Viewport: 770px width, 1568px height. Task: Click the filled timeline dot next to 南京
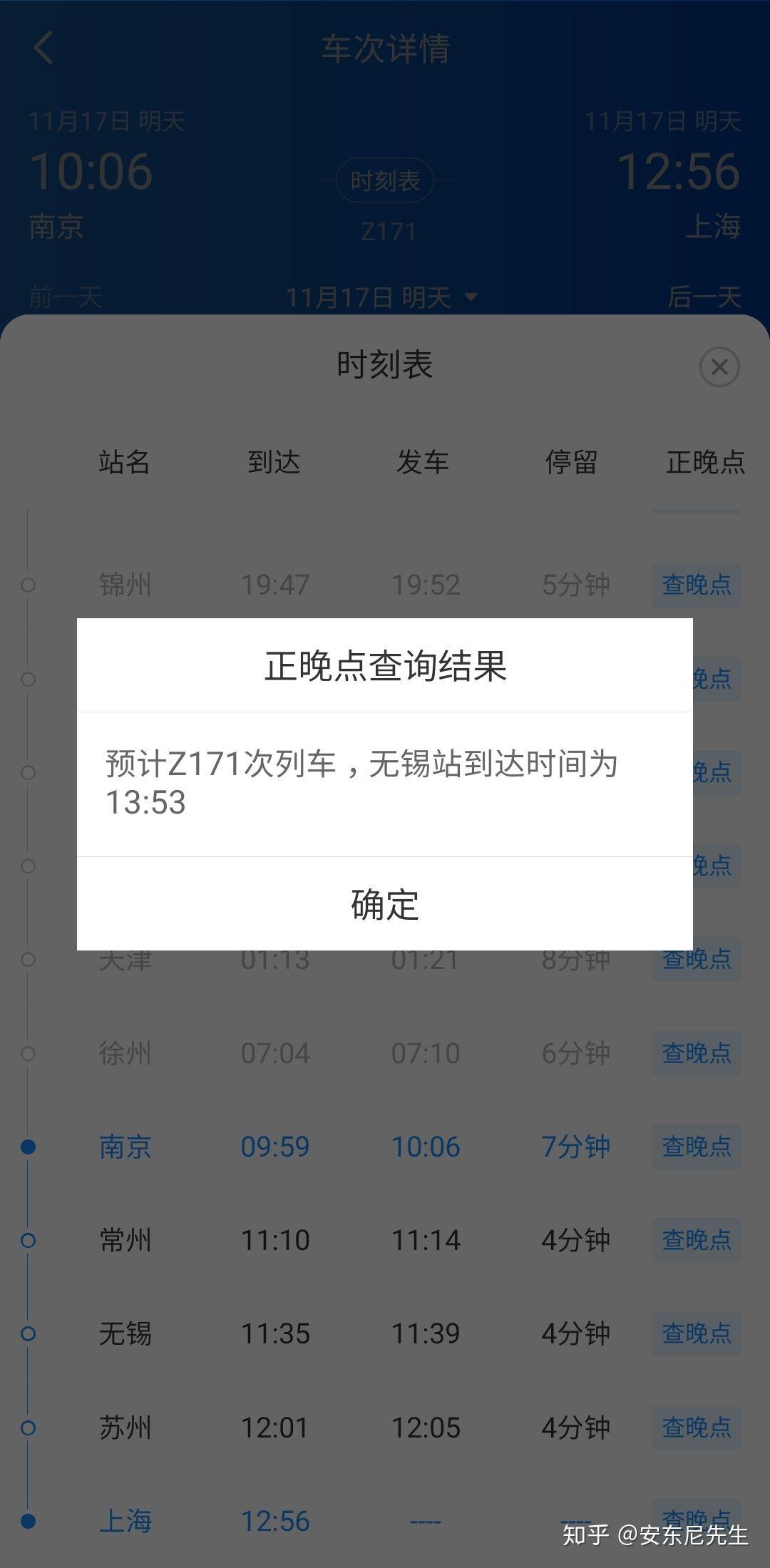29,1148
